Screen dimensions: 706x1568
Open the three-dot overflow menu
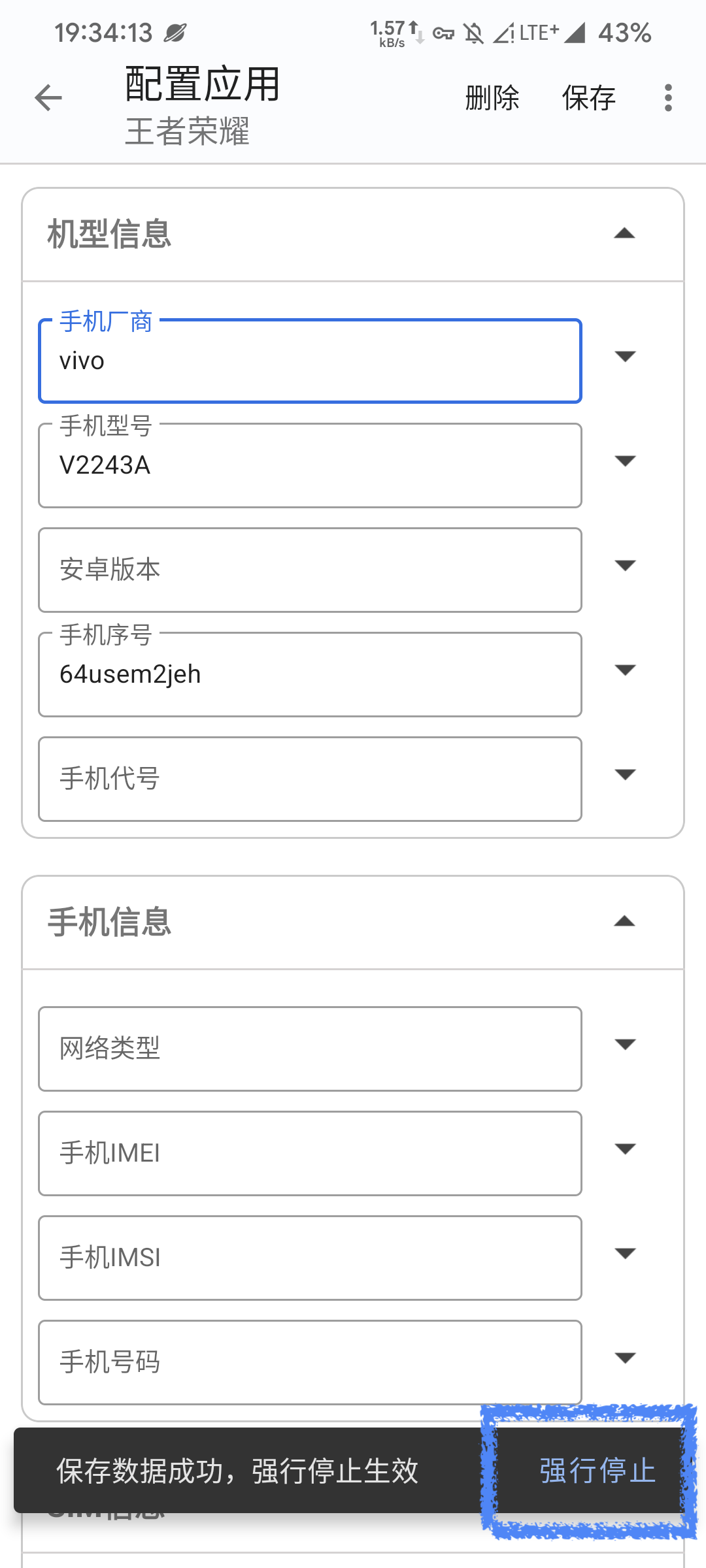667,99
